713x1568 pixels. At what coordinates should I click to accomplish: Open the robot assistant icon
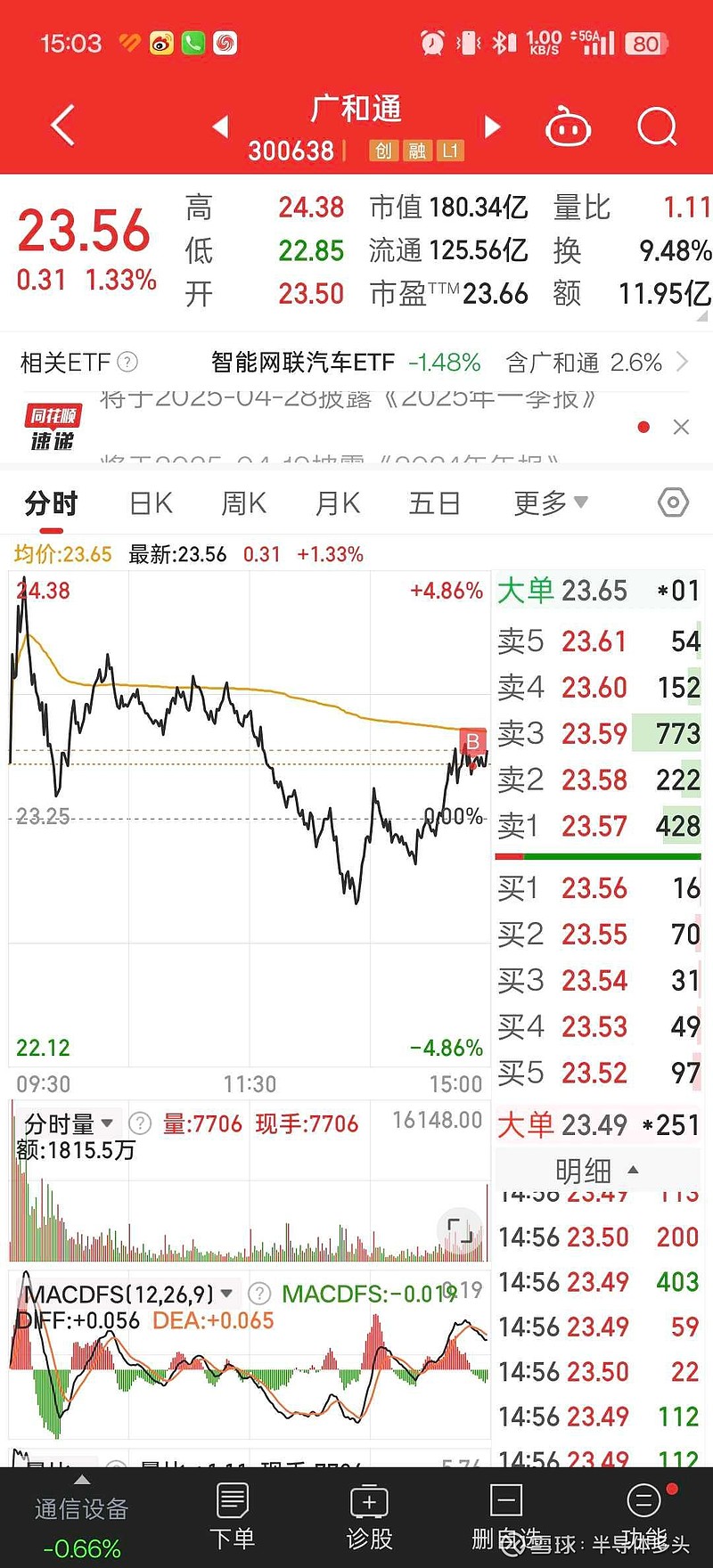tap(568, 127)
